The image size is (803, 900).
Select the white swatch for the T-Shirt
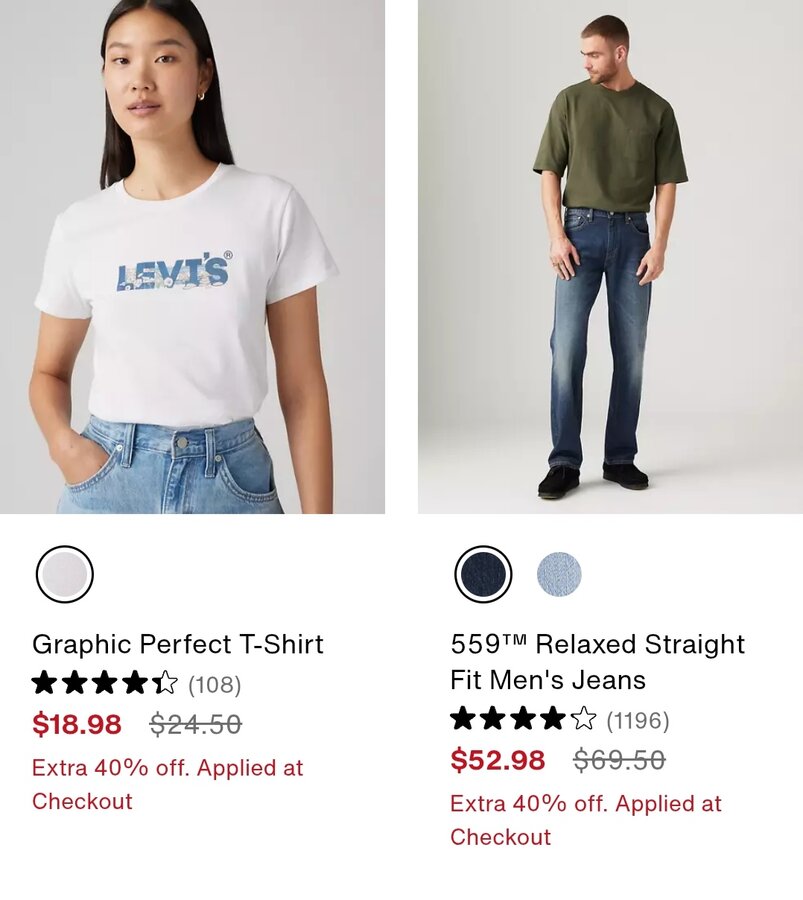tap(65, 575)
